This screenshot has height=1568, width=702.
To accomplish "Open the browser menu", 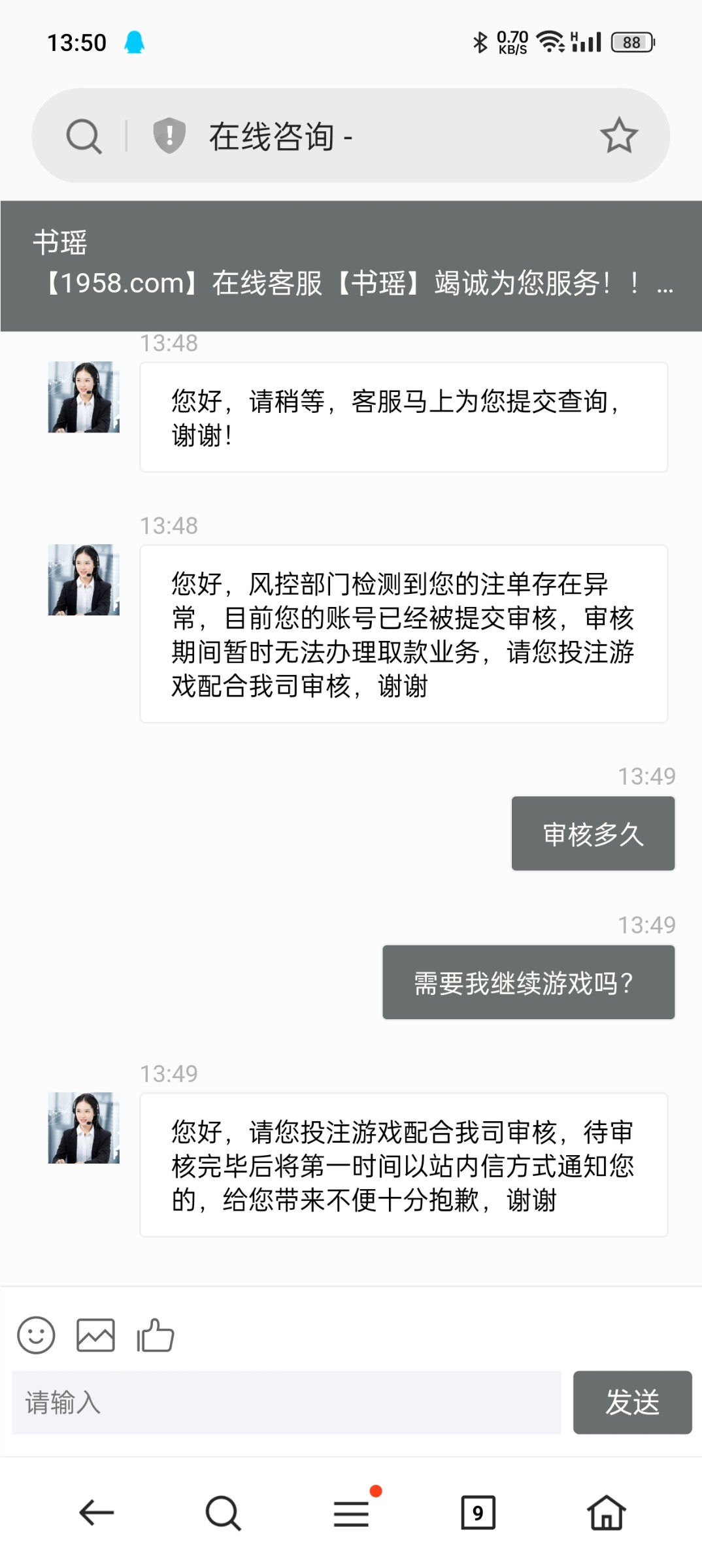I will tap(352, 1512).
